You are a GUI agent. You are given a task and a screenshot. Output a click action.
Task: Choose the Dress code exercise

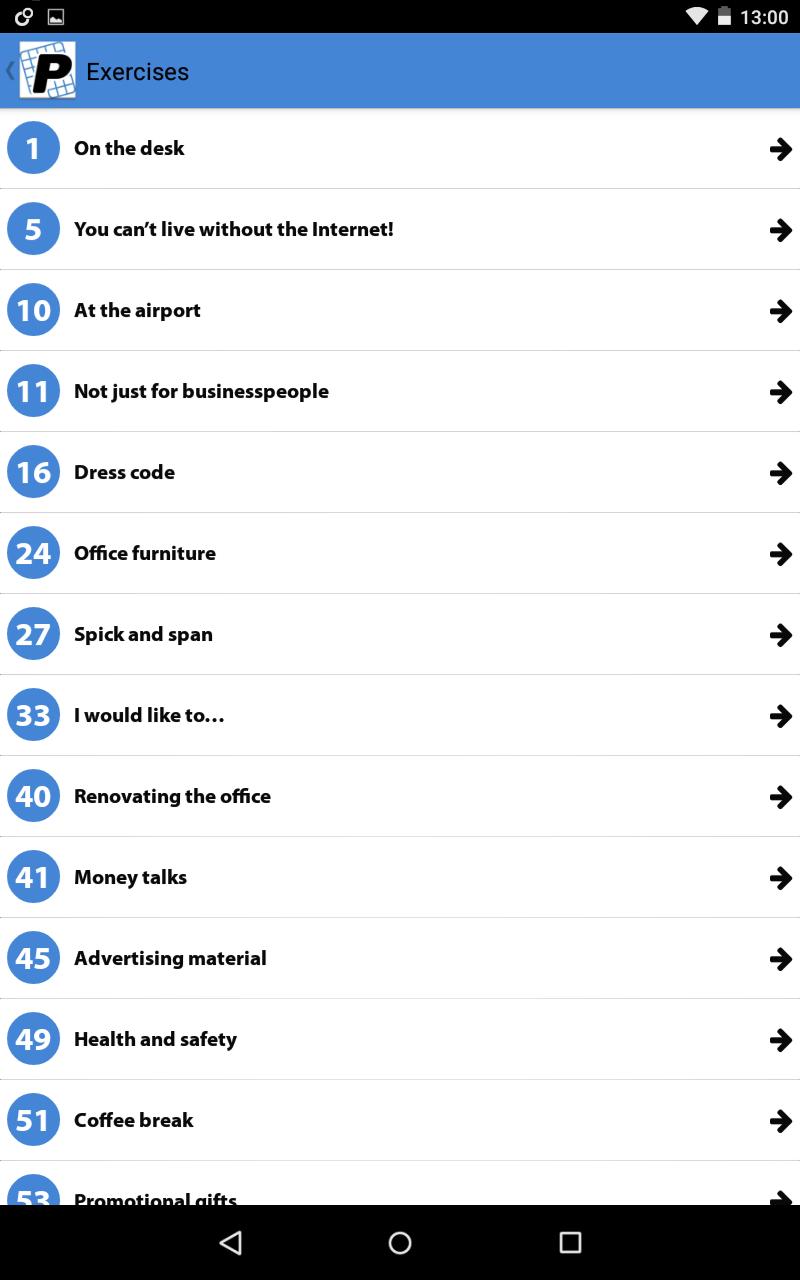tap(400, 472)
